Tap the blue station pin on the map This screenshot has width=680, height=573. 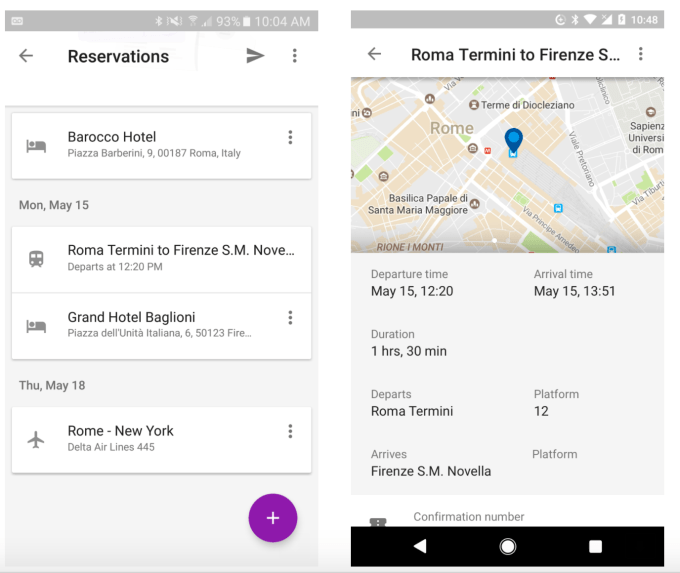[513, 141]
